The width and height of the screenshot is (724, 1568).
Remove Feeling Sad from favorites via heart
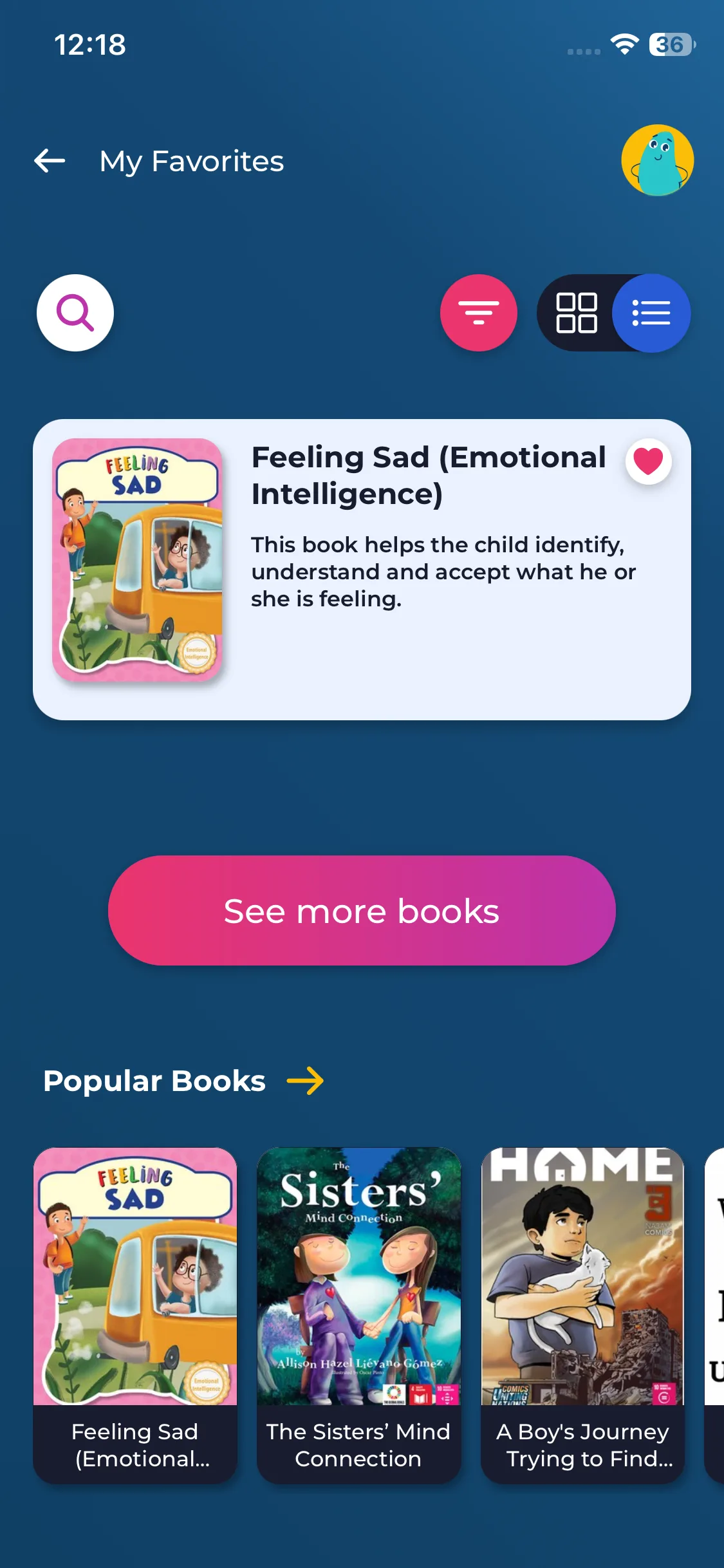point(648,462)
